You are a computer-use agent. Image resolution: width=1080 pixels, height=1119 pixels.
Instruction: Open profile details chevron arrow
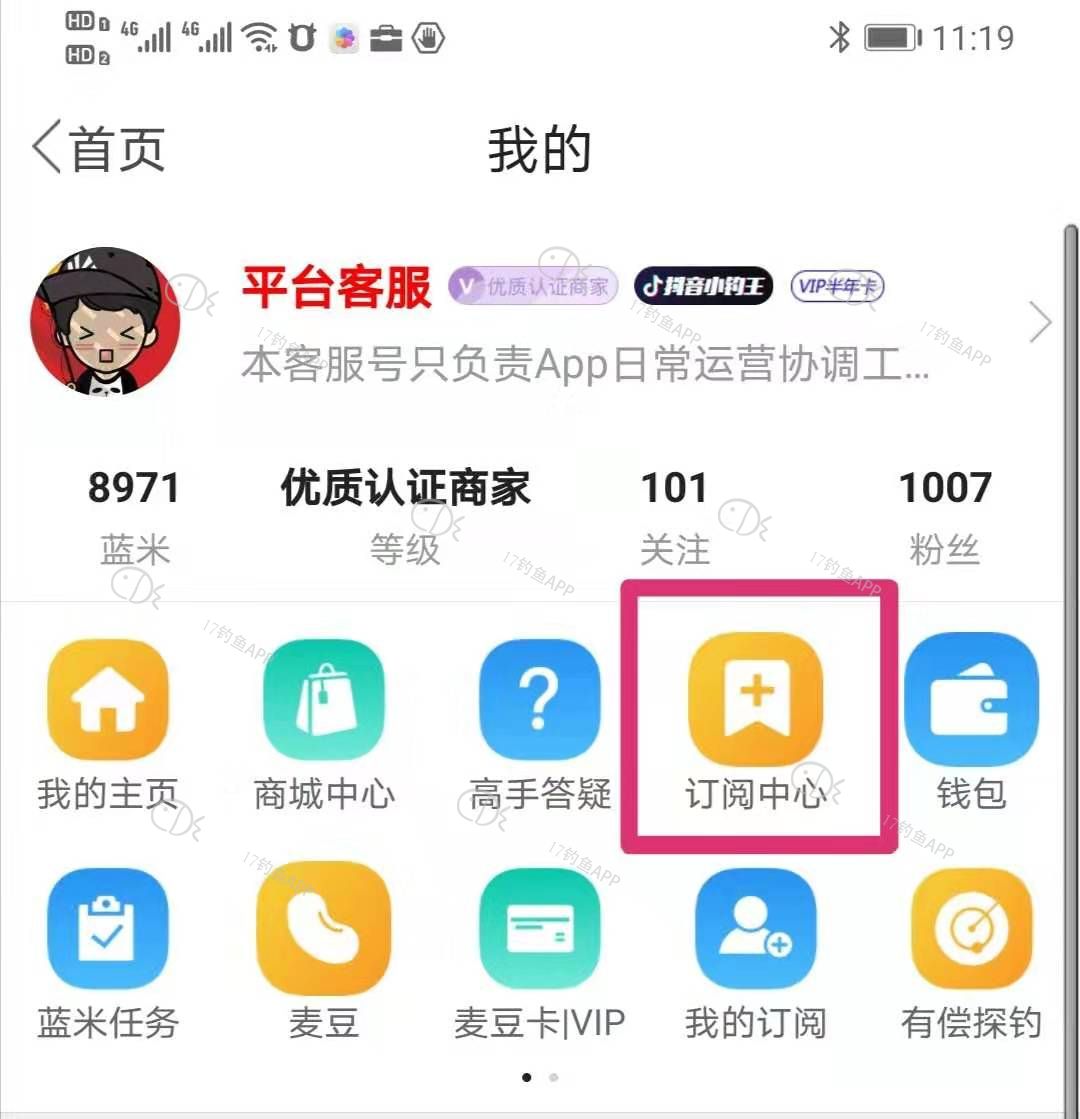point(1040,322)
